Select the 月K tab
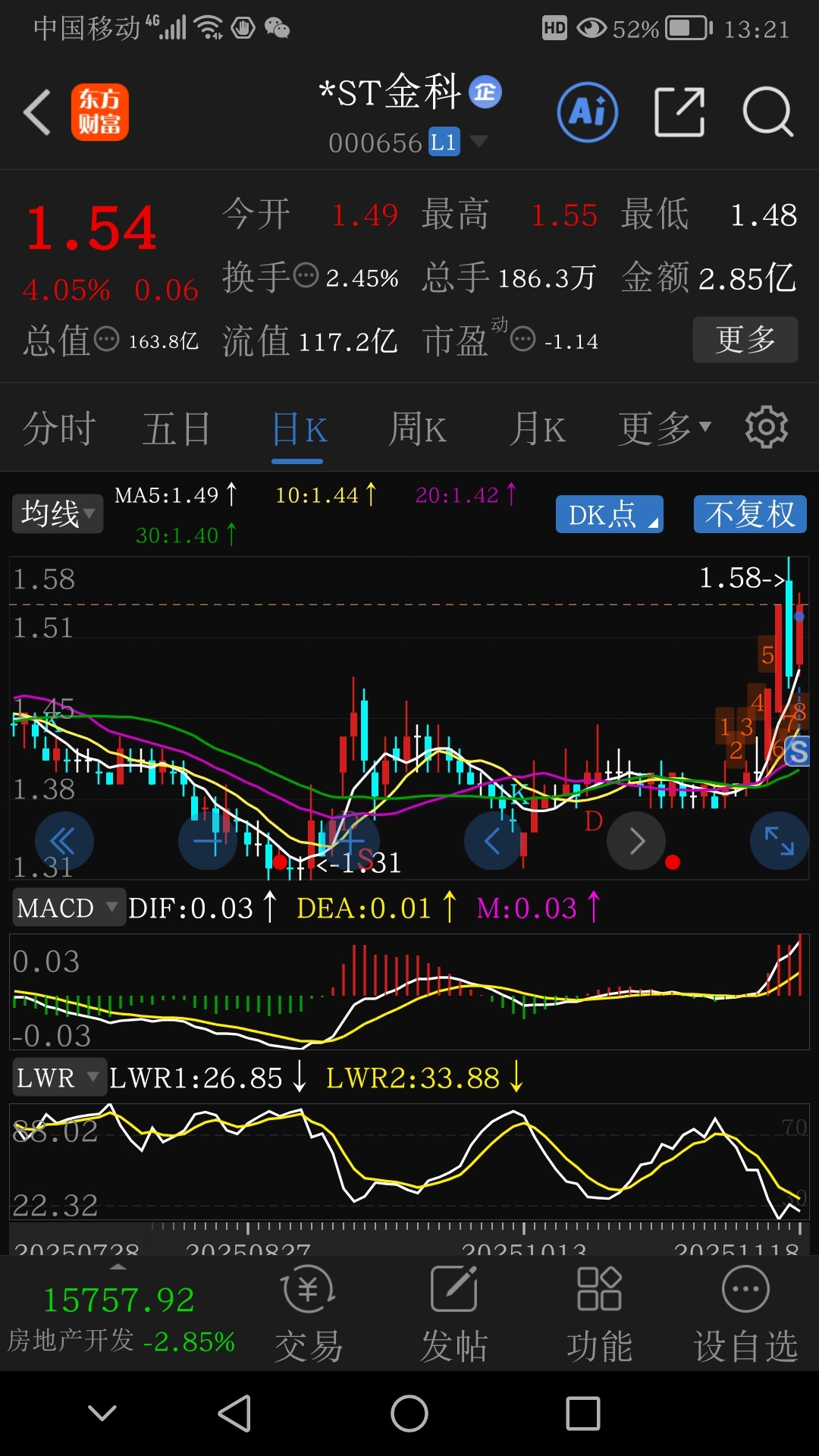819x1456 pixels. [537, 429]
